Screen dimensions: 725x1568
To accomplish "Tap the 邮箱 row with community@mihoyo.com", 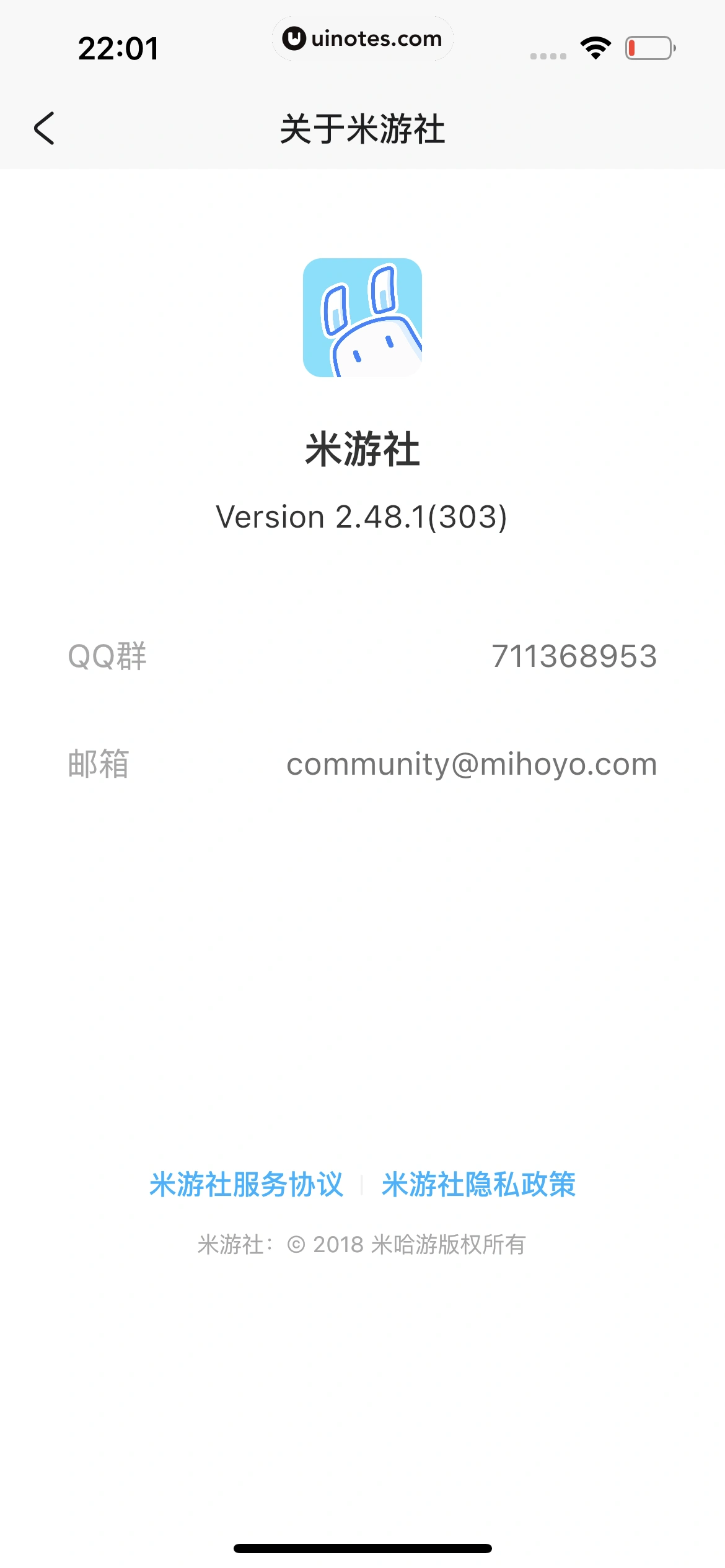I will [362, 764].
